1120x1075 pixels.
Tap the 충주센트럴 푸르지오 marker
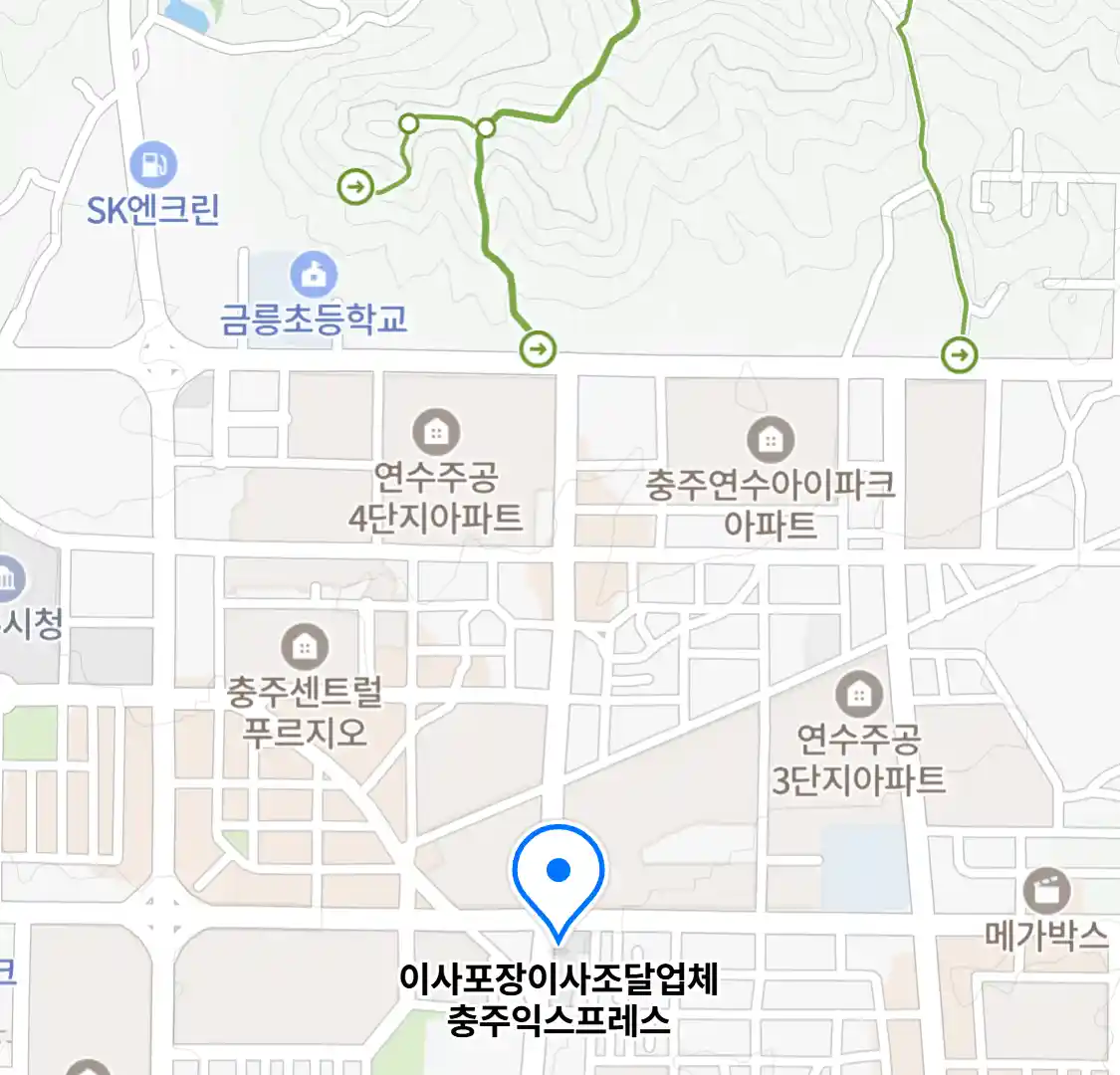(x=305, y=646)
